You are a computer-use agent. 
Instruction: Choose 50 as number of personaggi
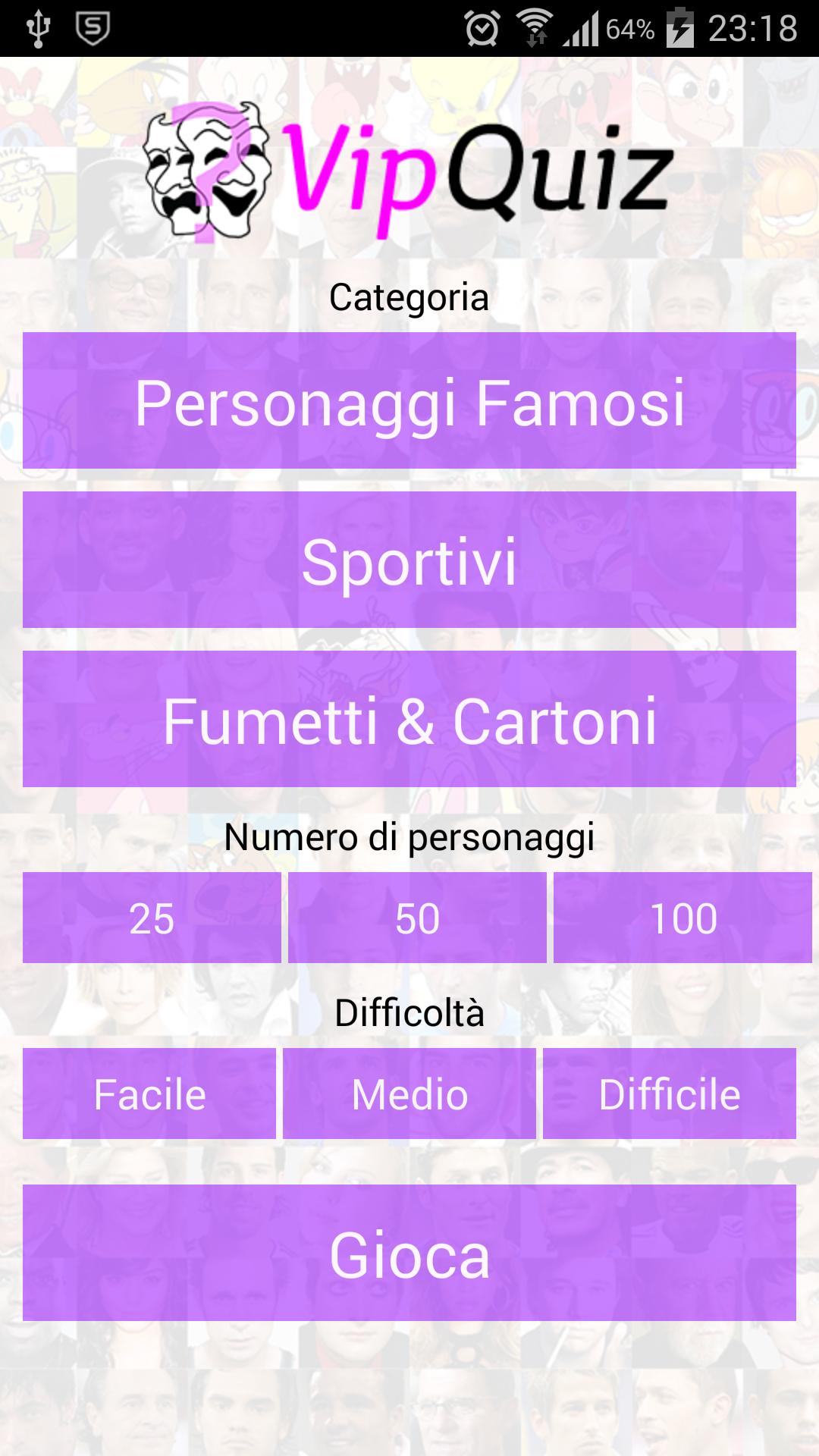(416, 918)
